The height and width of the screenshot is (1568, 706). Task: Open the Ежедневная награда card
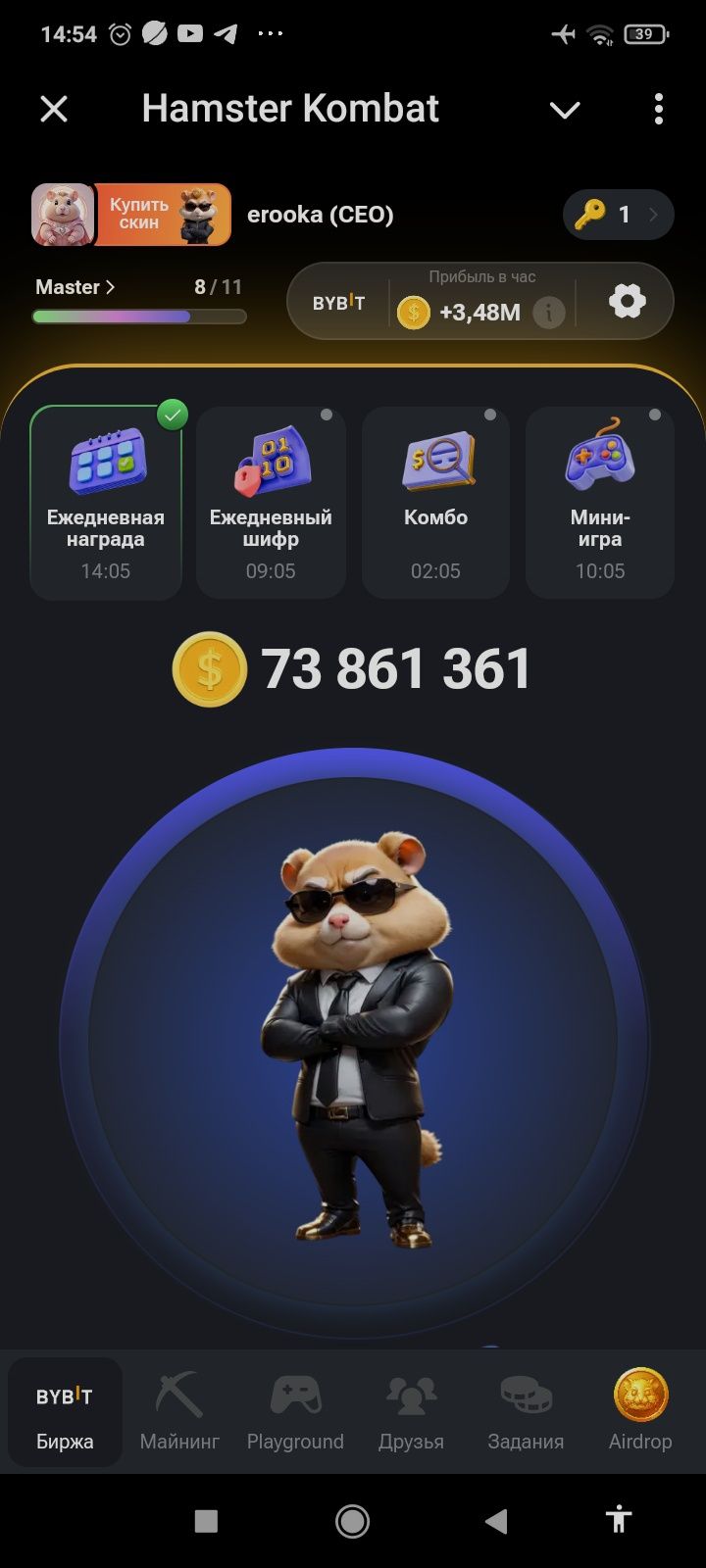point(106,502)
